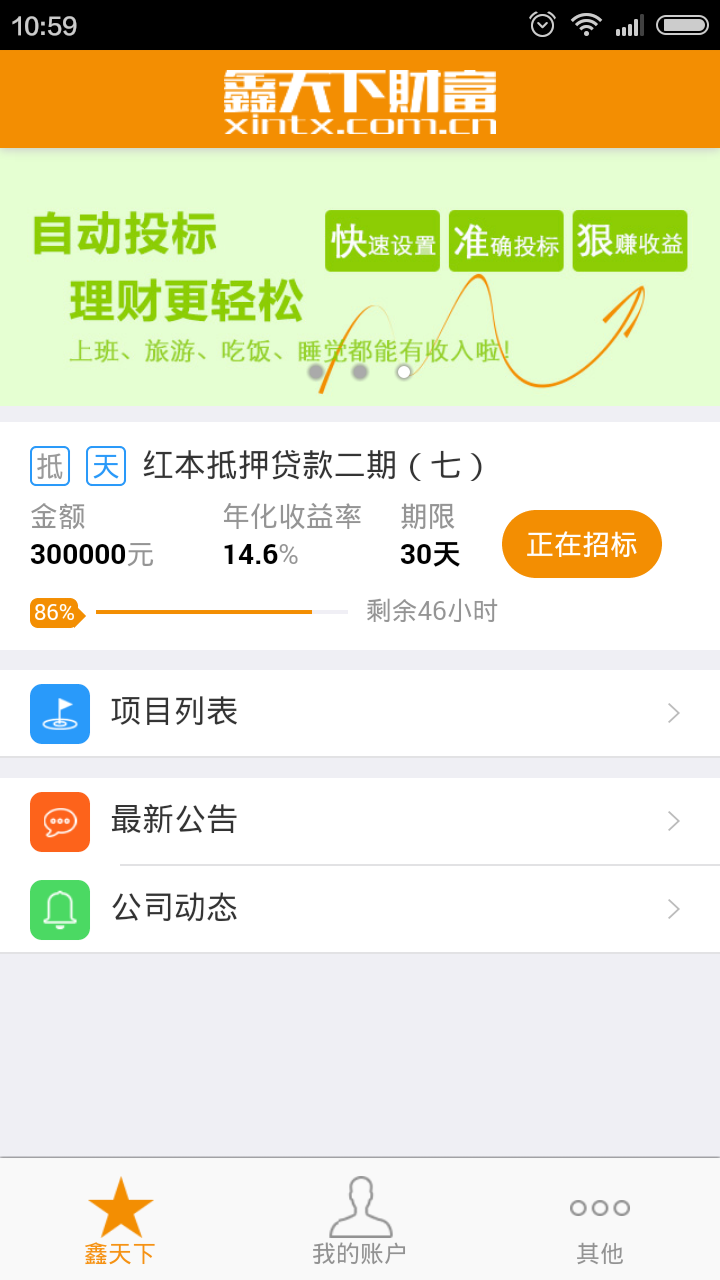View 最新公告 latest announcements
The height and width of the screenshot is (1280, 720).
point(360,821)
